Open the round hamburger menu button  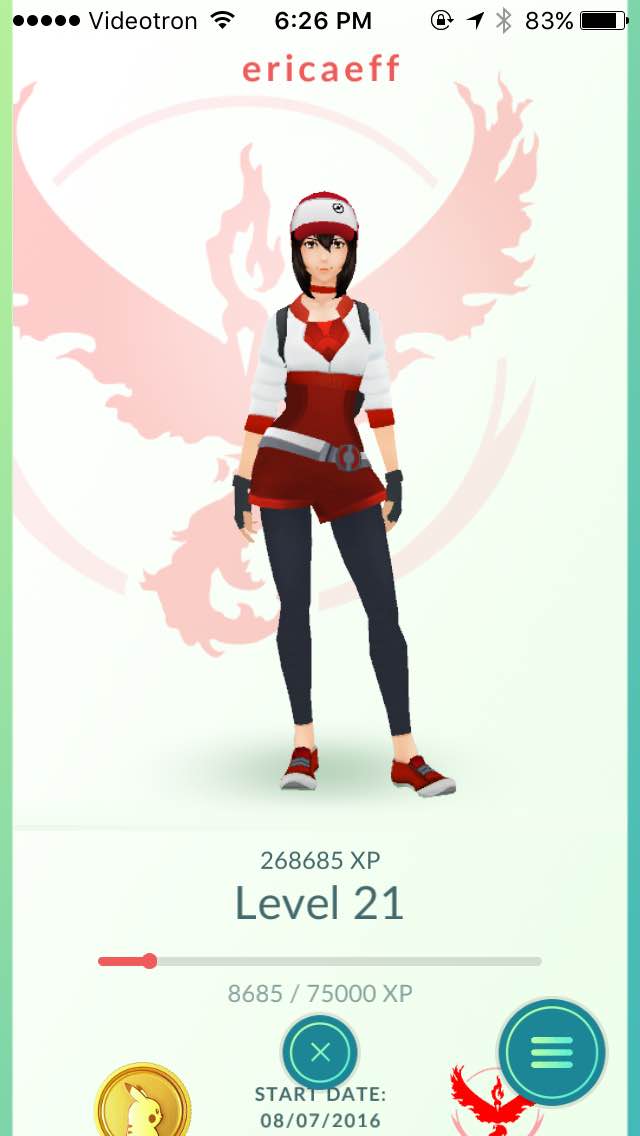tap(552, 1052)
